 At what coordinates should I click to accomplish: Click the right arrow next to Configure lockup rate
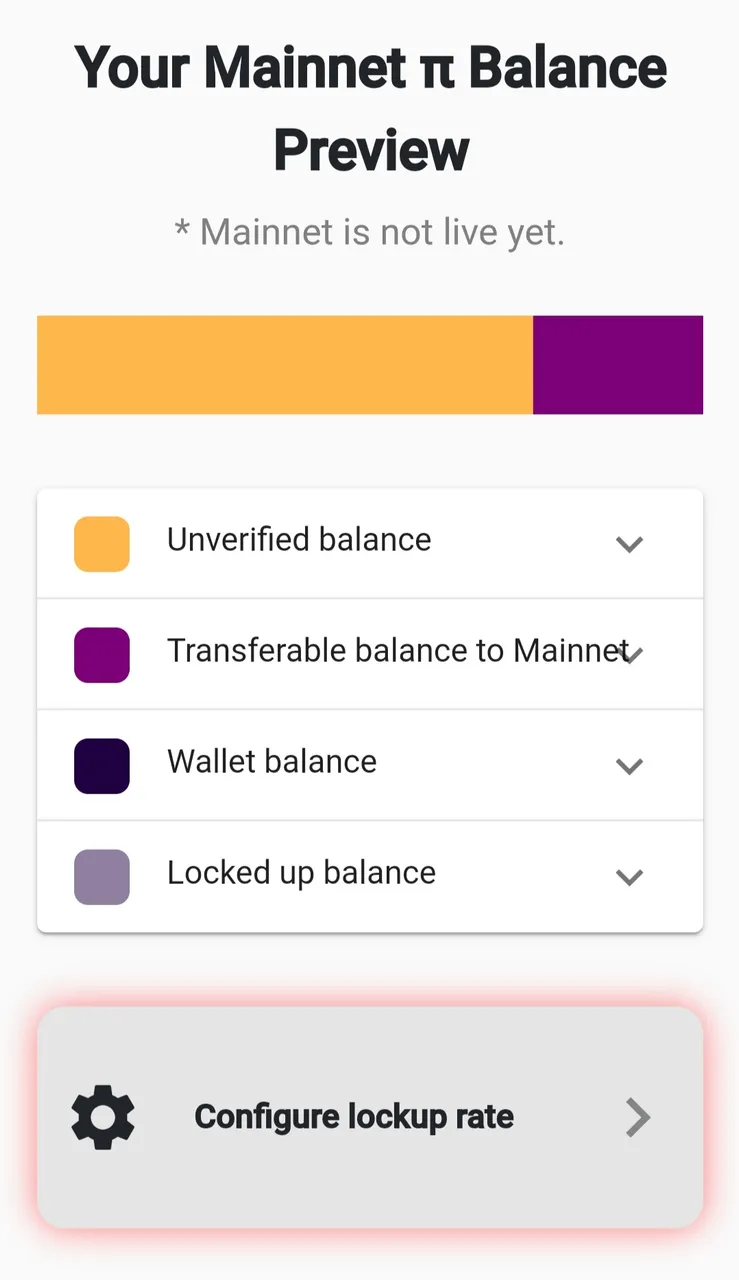[x=637, y=1117]
